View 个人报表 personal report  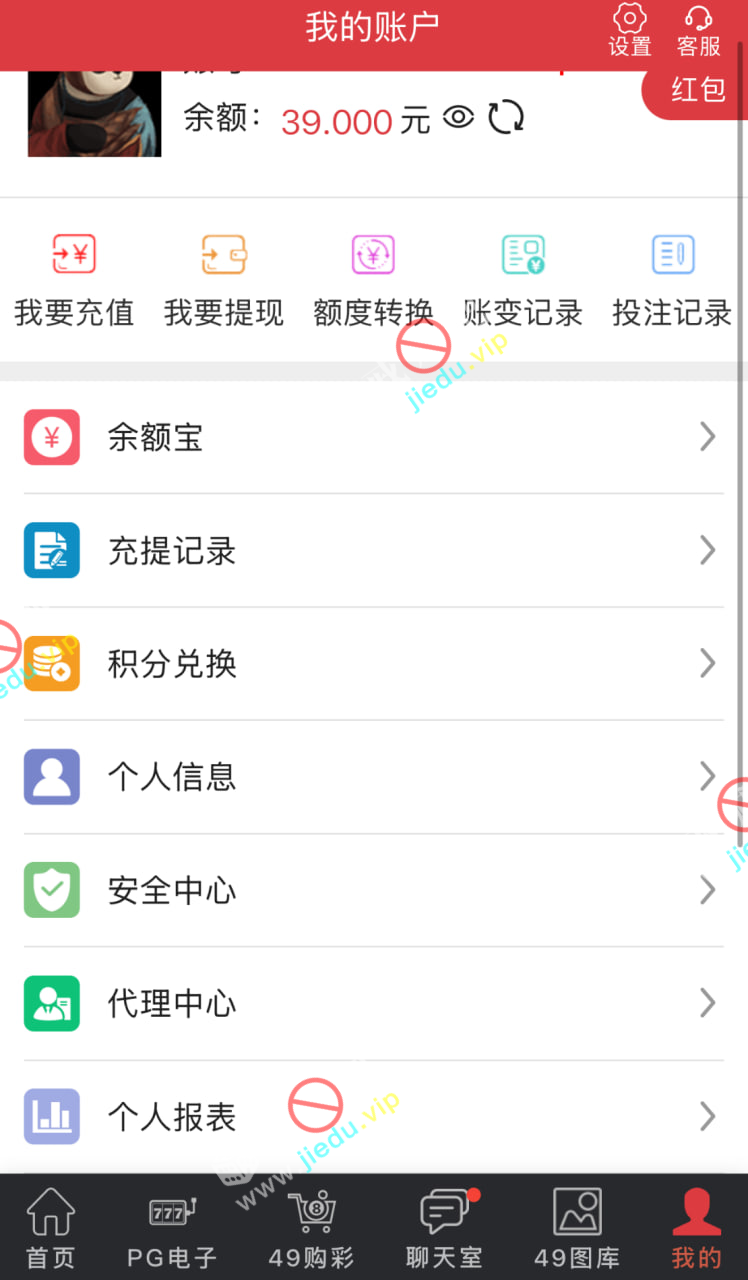pos(372,1116)
